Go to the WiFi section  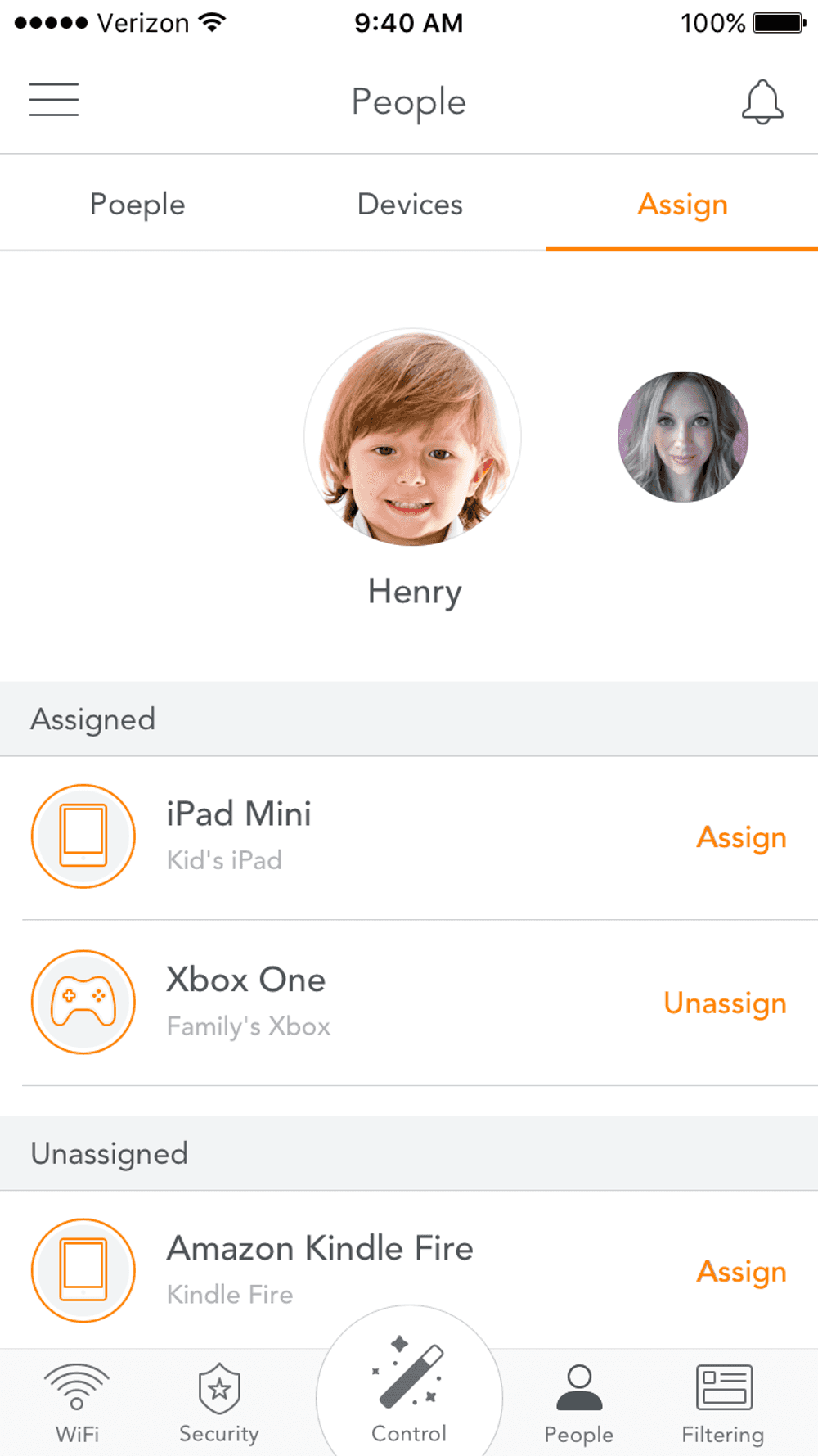click(77, 1403)
